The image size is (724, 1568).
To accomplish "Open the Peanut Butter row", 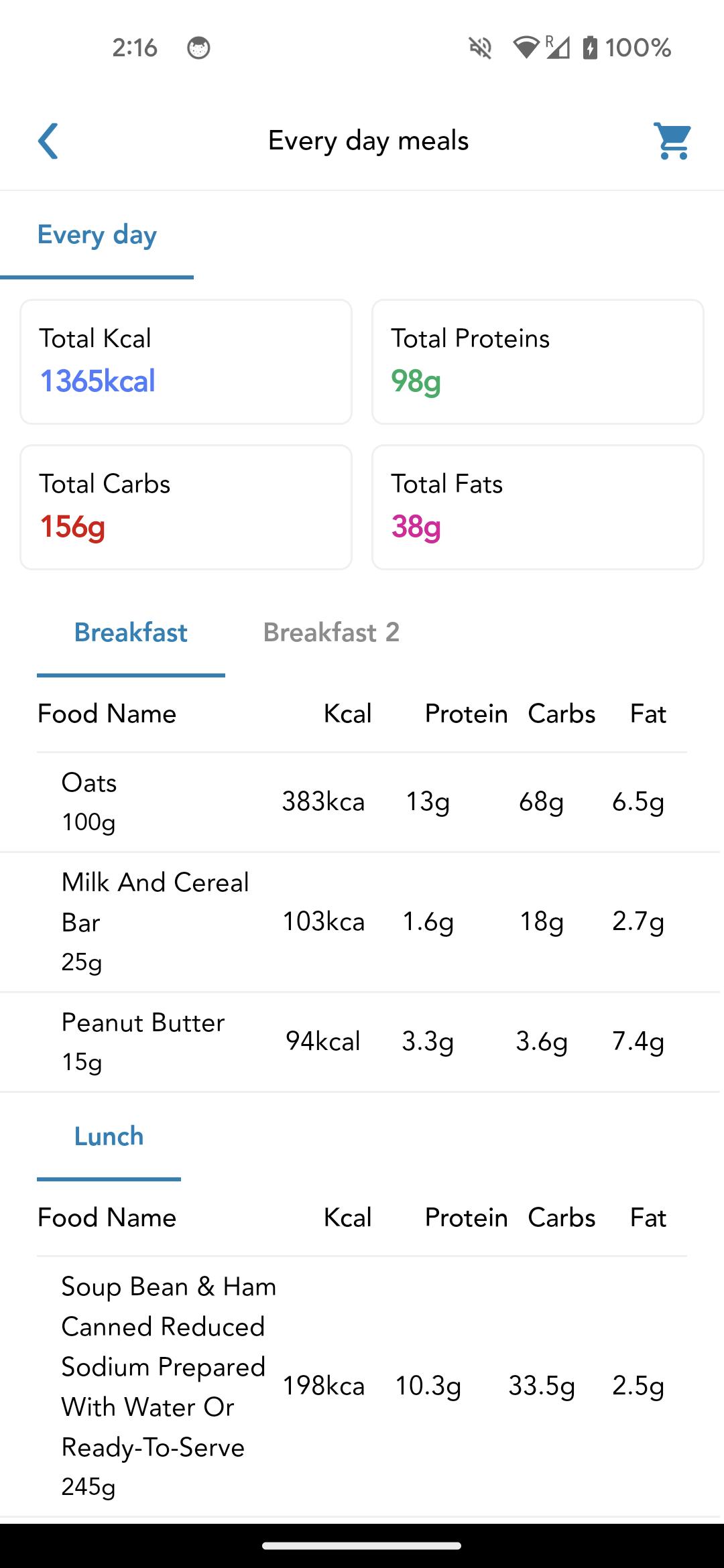I will coord(362,1041).
